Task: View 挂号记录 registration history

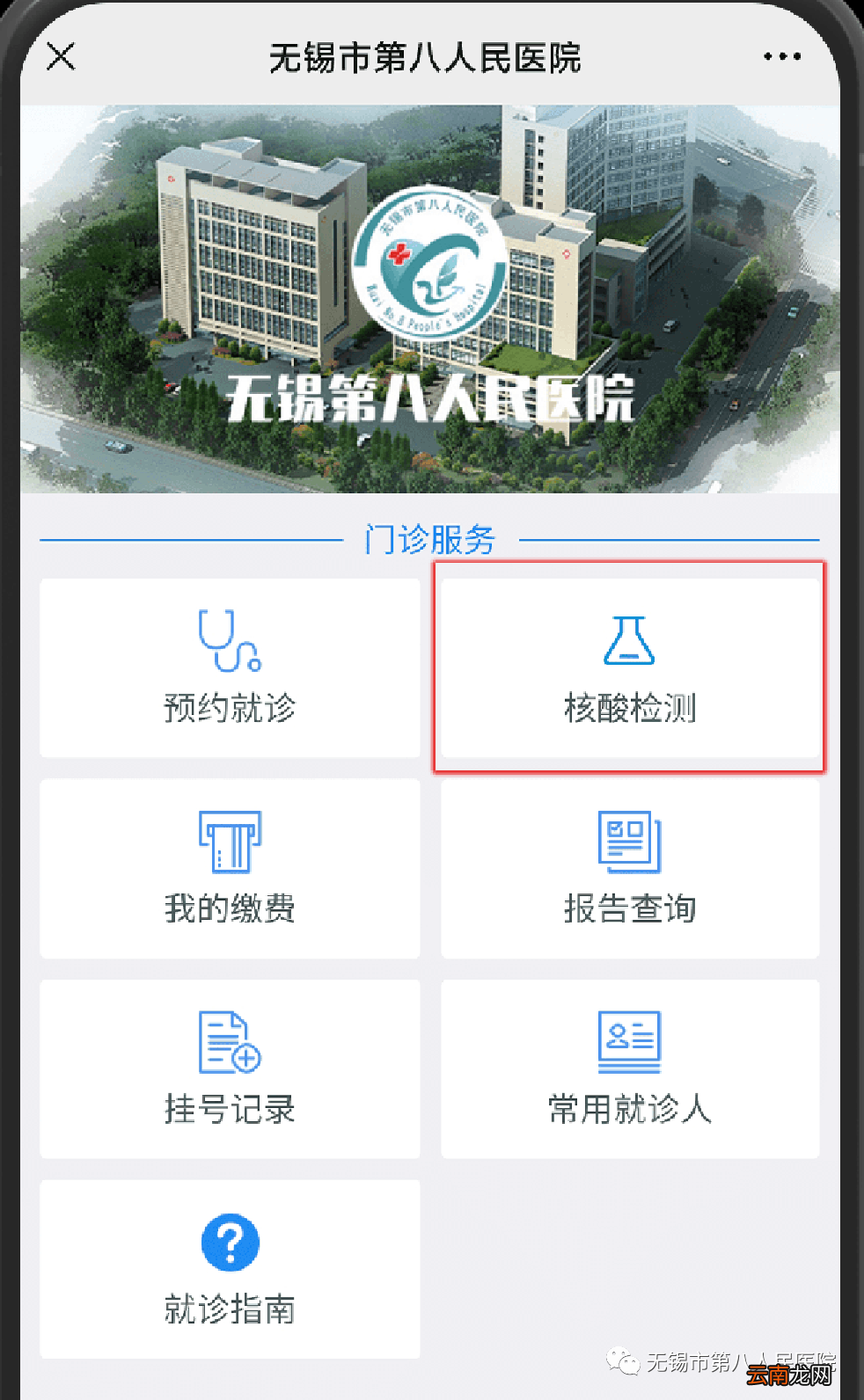Action: 229,1069
